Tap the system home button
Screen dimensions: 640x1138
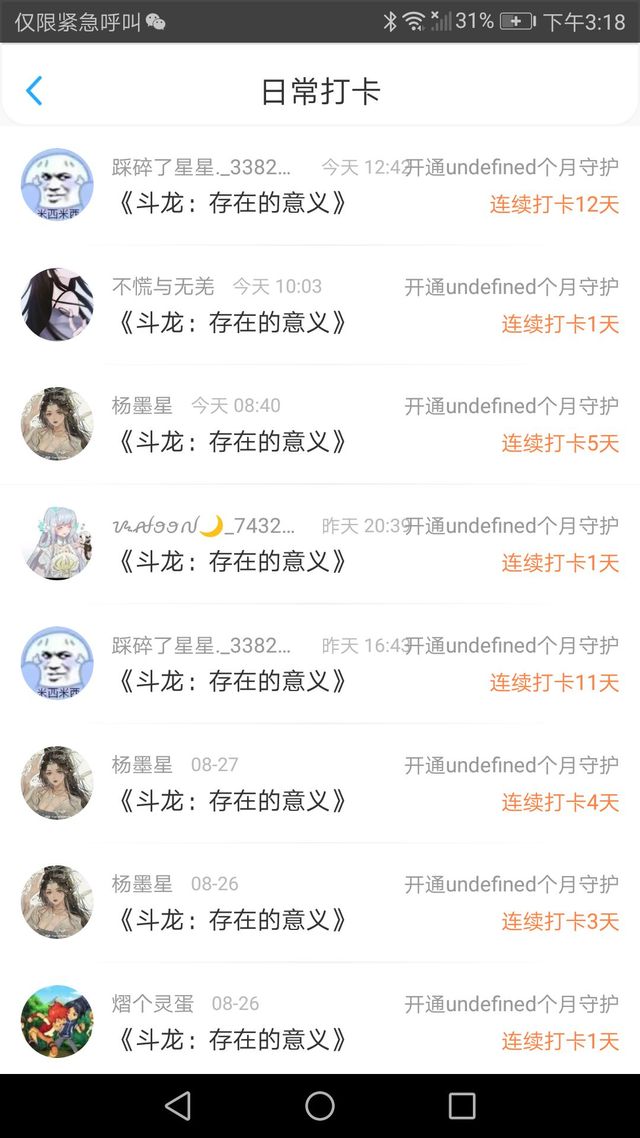pyautogui.click(x=320, y=1105)
